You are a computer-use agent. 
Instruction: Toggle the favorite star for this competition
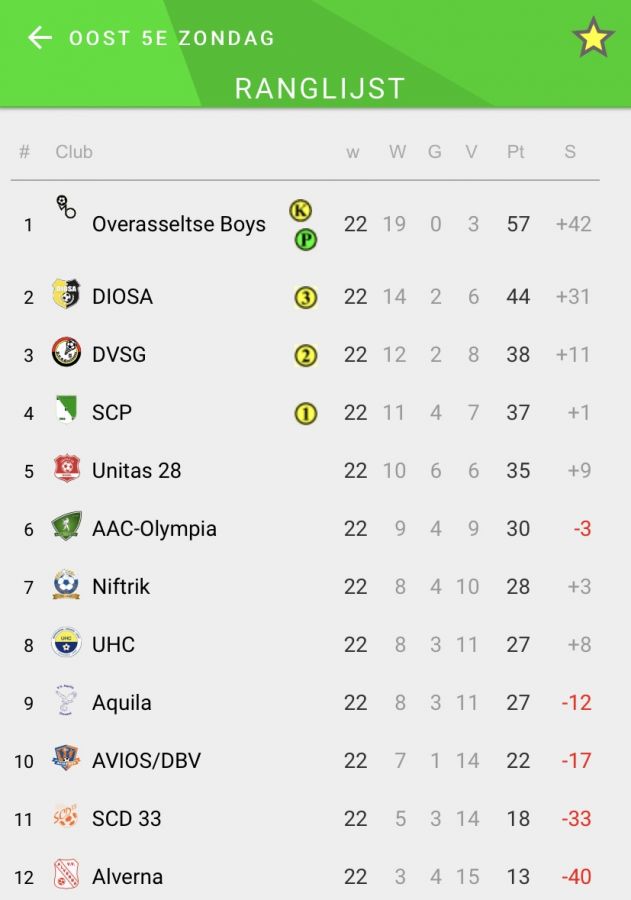[x=592, y=38]
